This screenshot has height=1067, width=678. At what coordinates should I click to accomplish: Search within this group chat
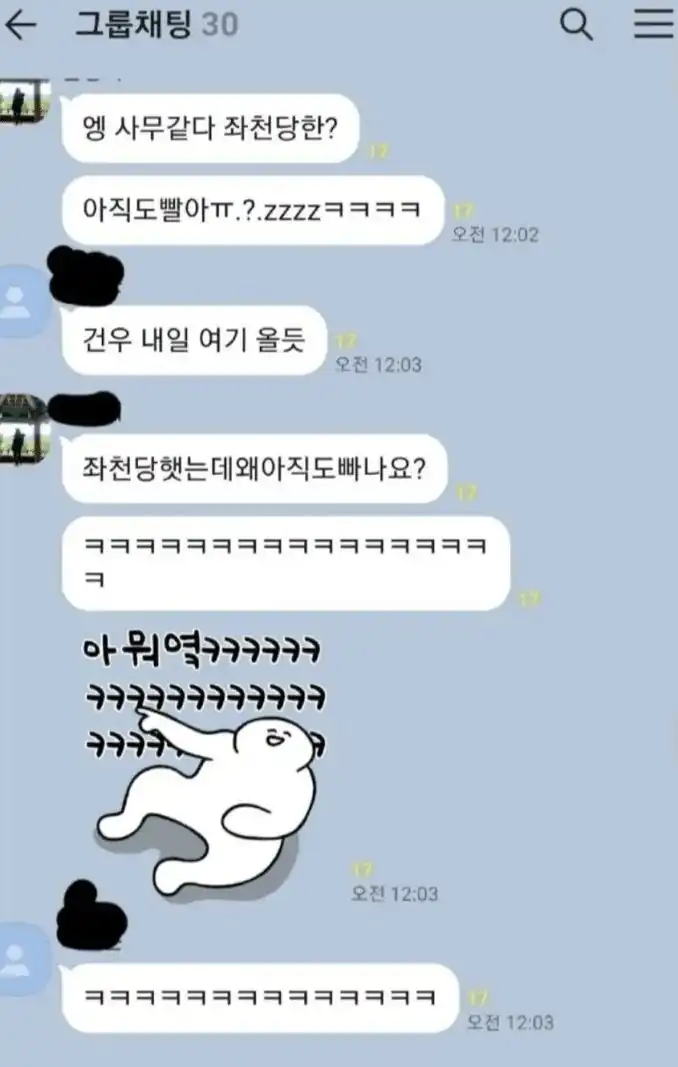tap(576, 25)
